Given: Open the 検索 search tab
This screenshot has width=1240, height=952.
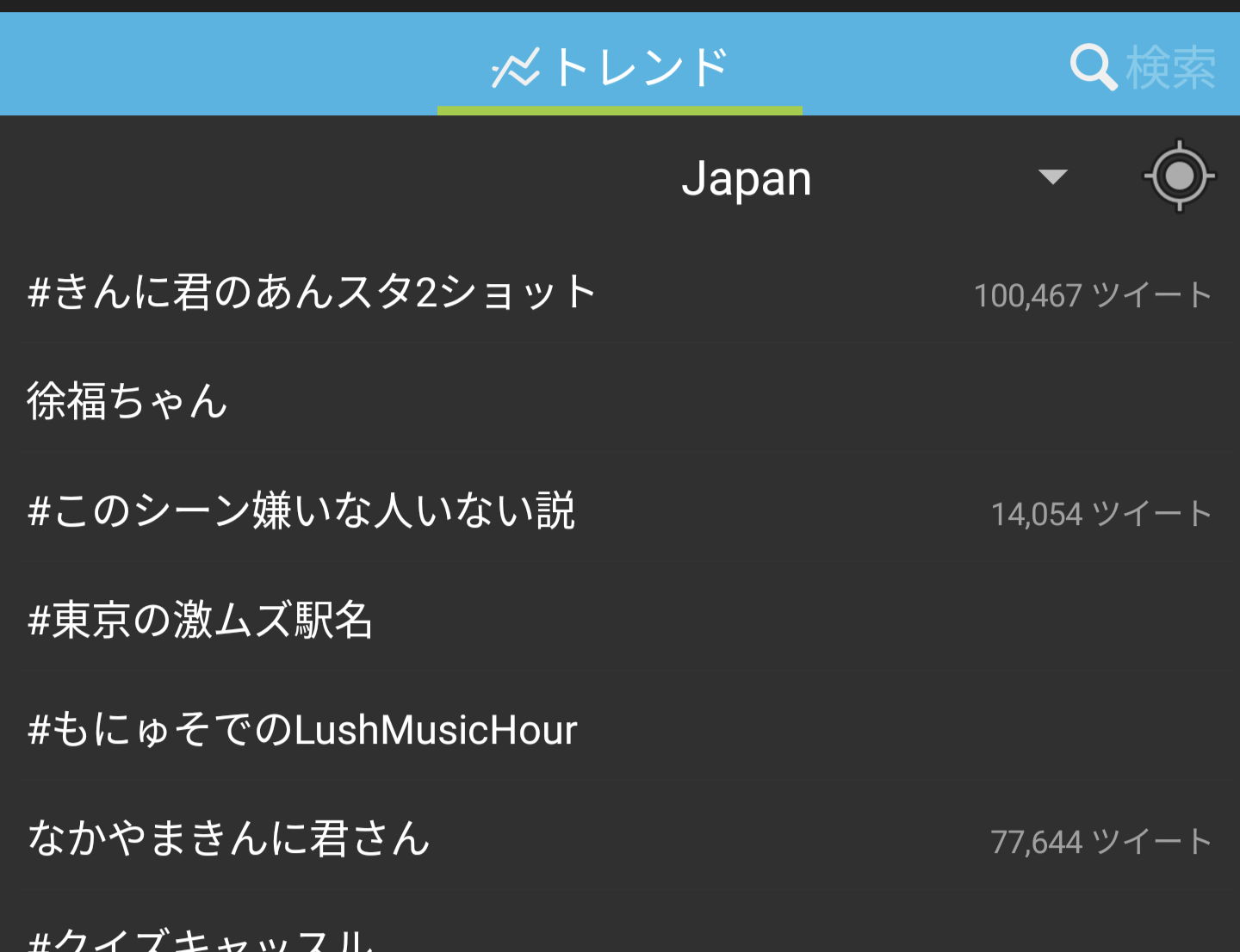Looking at the screenshot, I should tap(1143, 67).
